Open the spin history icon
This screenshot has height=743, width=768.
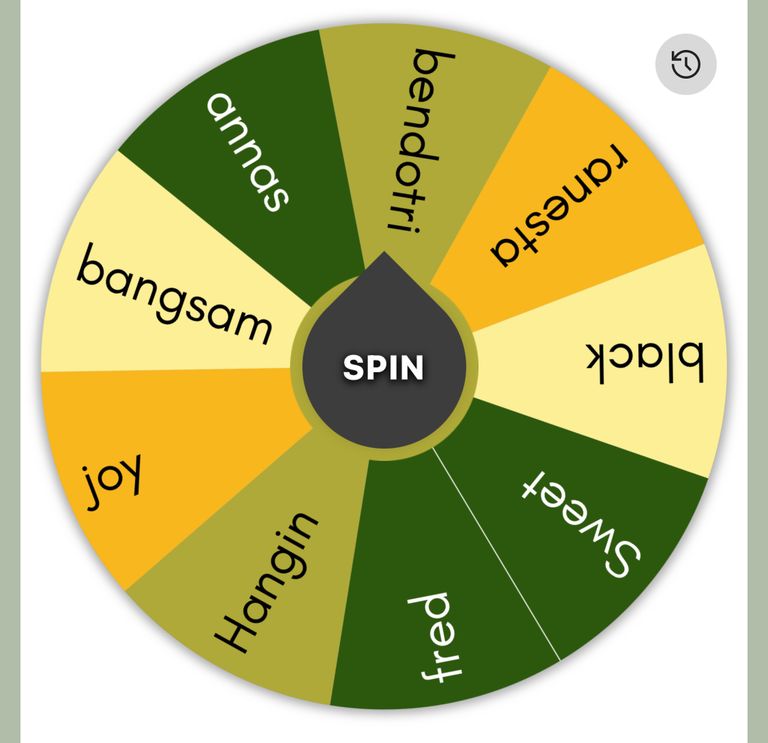click(686, 65)
